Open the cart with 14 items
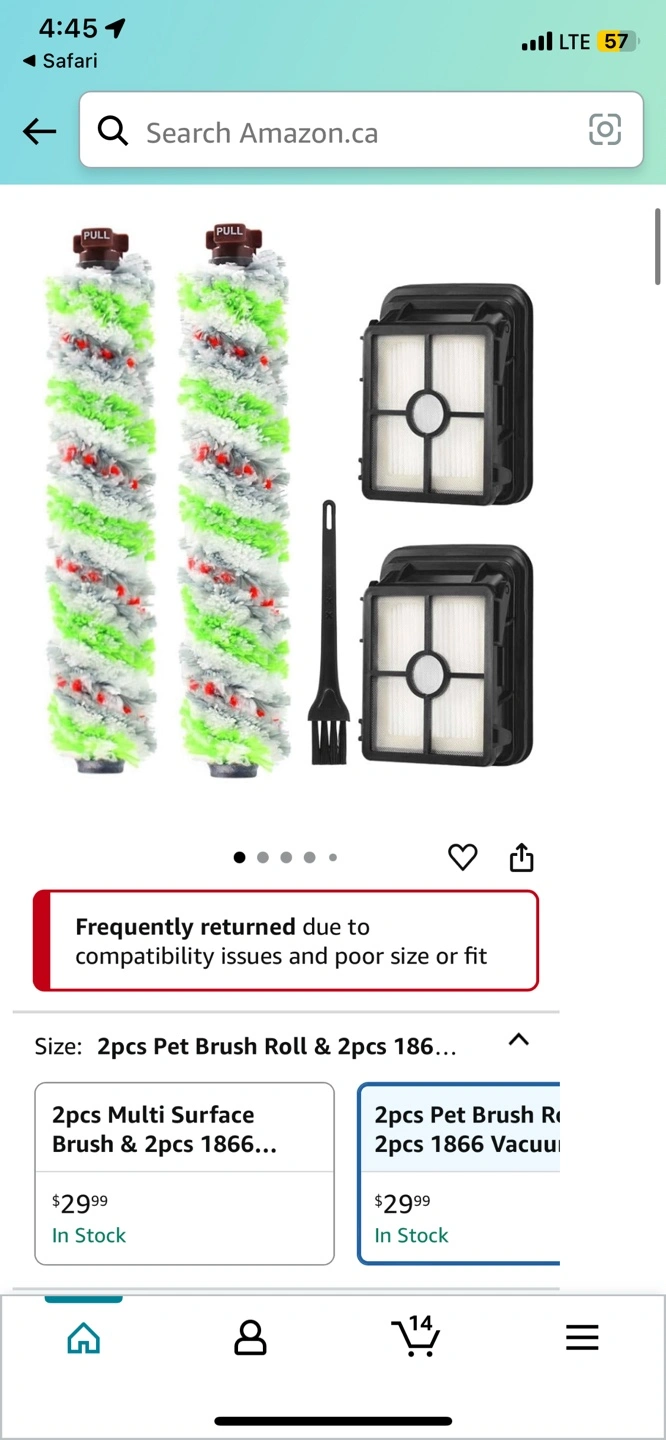This screenshot has height=1440, width=666. 416,1336
